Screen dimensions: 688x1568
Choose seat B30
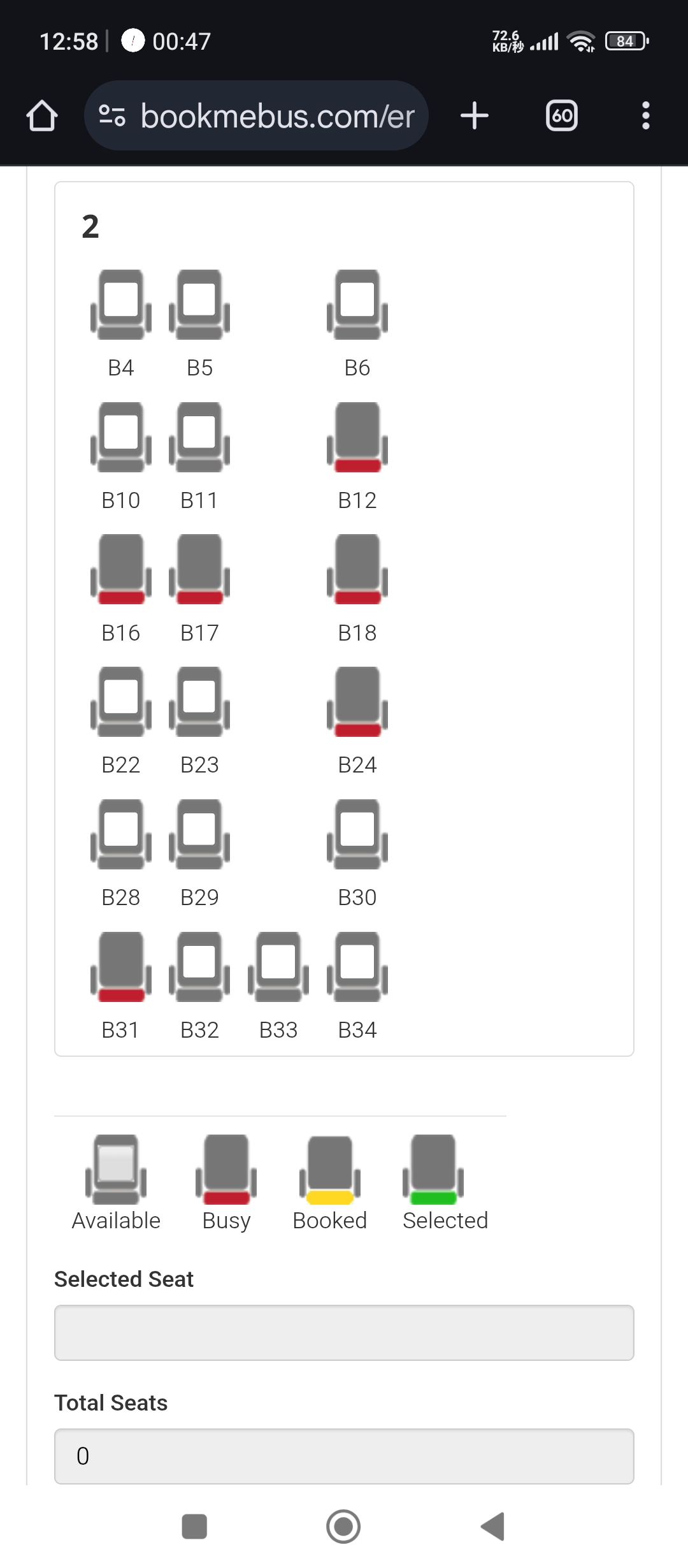coord(357,834)
